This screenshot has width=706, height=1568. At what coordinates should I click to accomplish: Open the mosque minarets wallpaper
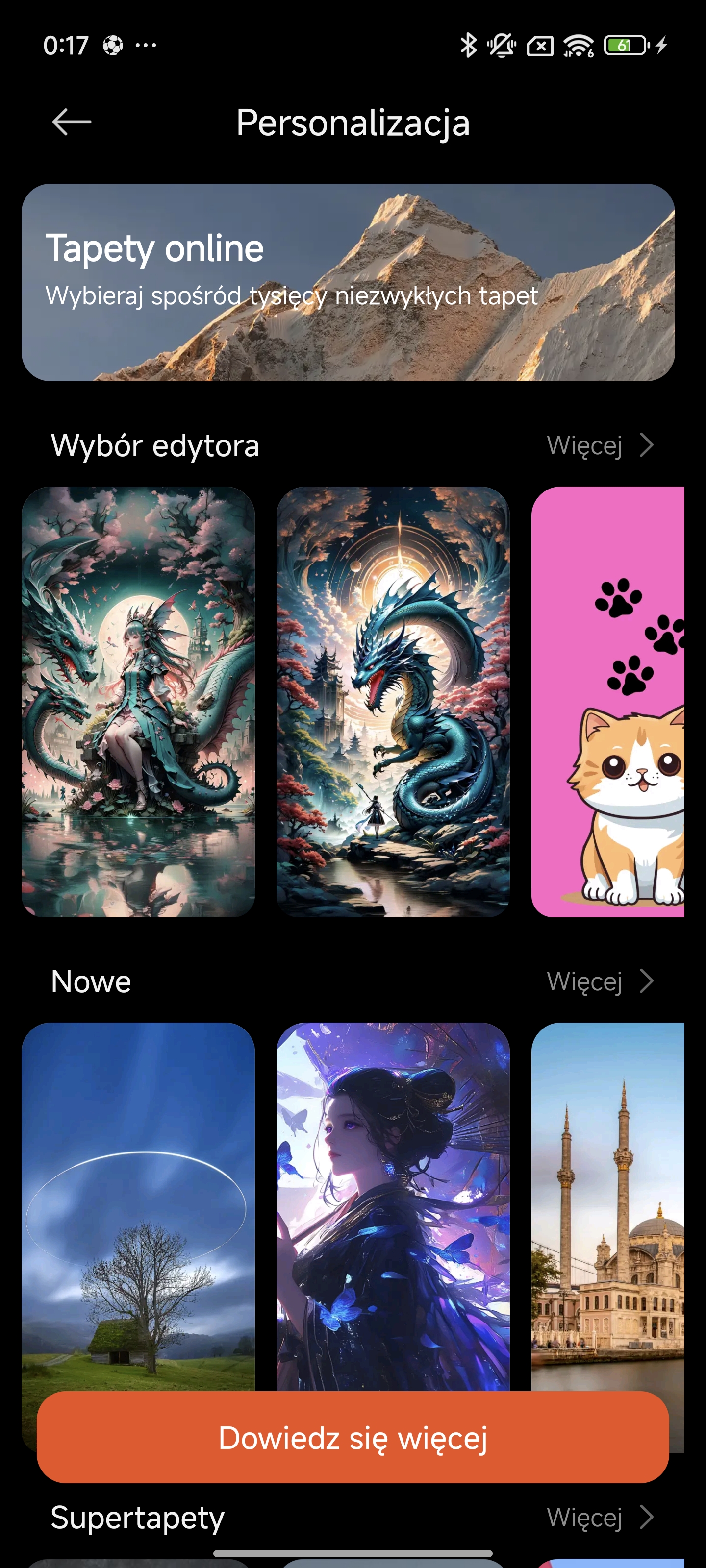607,1205
